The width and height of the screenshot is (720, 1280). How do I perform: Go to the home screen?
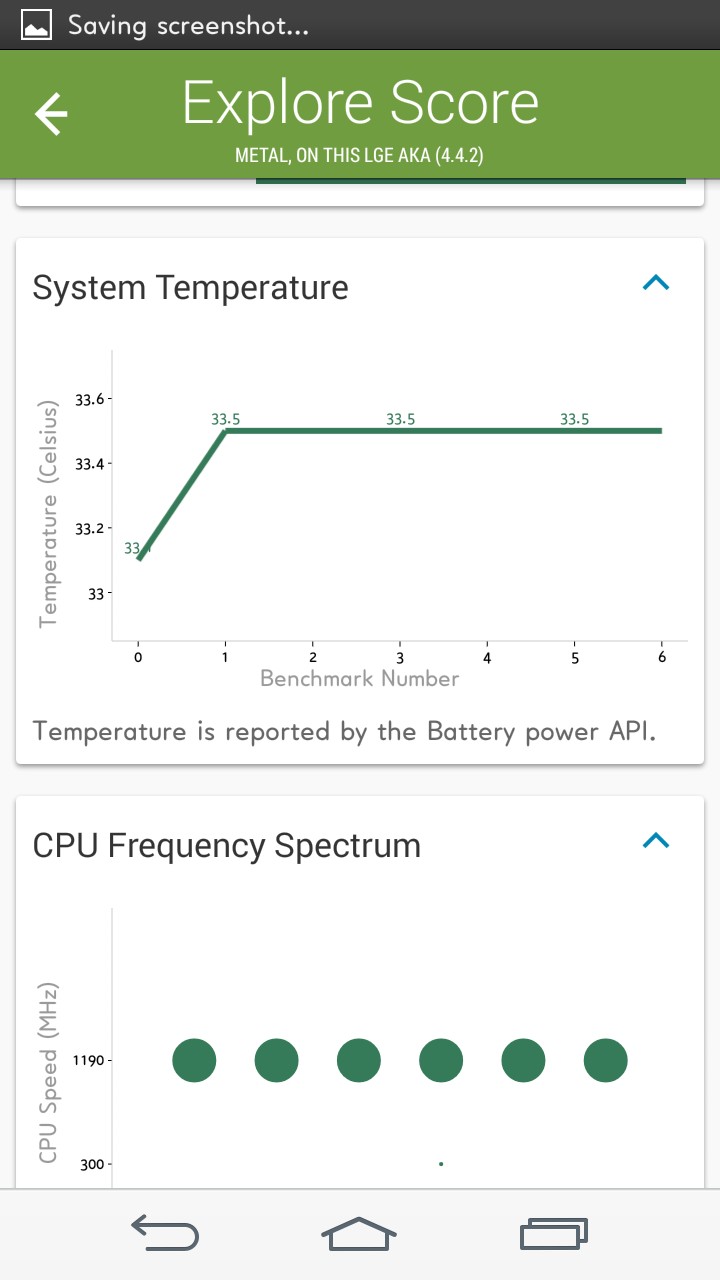[359, 1233]
